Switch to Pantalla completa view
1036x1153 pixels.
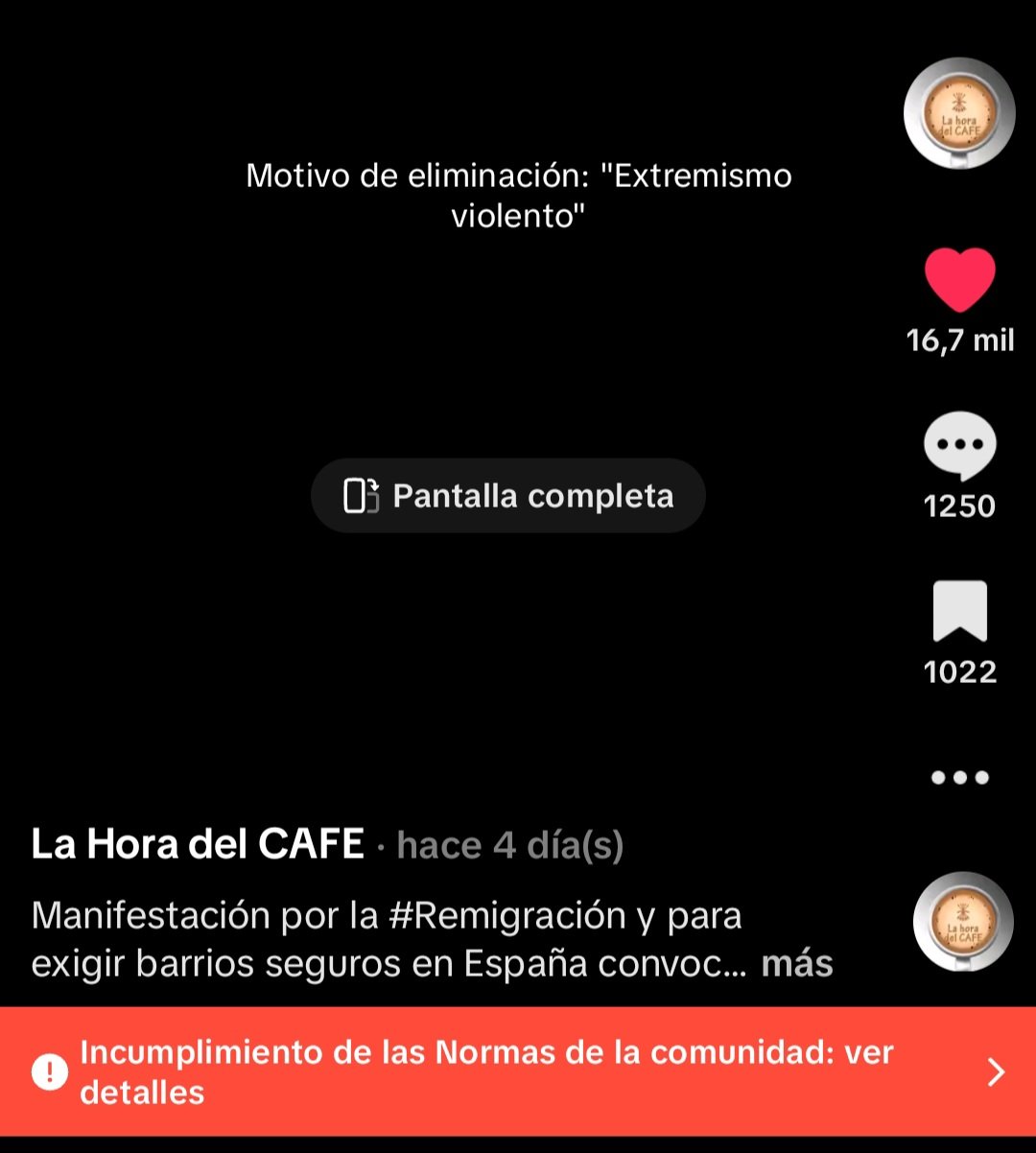(x=508, y=496)
